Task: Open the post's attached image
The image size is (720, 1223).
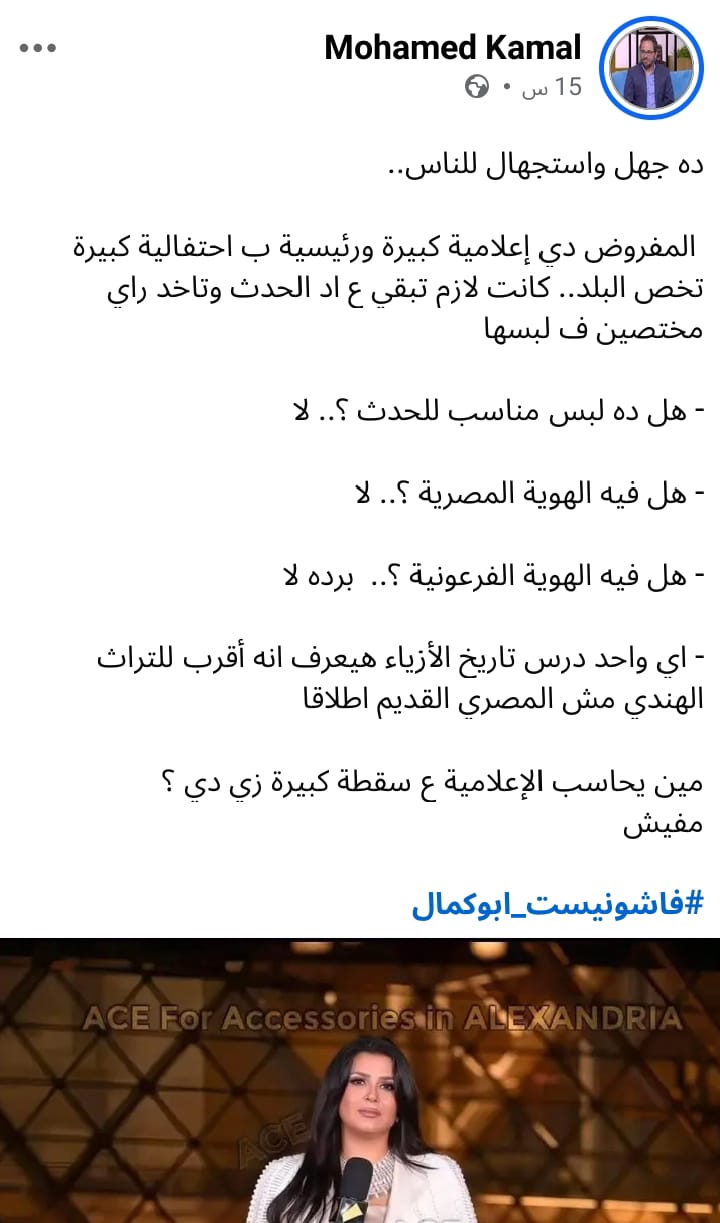Action: tap(360, 1080)
